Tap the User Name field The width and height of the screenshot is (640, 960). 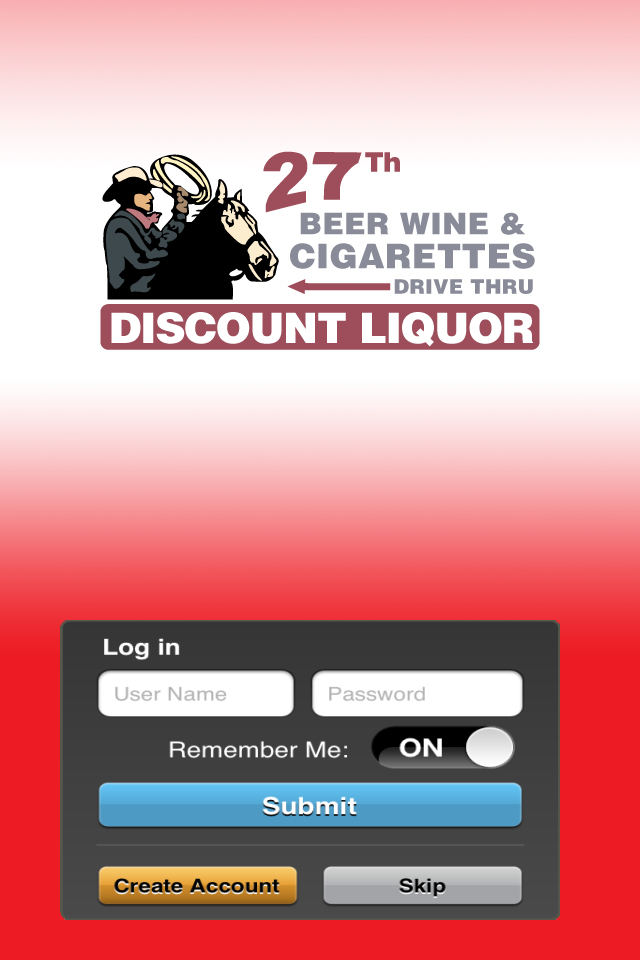tap(196, 693)
